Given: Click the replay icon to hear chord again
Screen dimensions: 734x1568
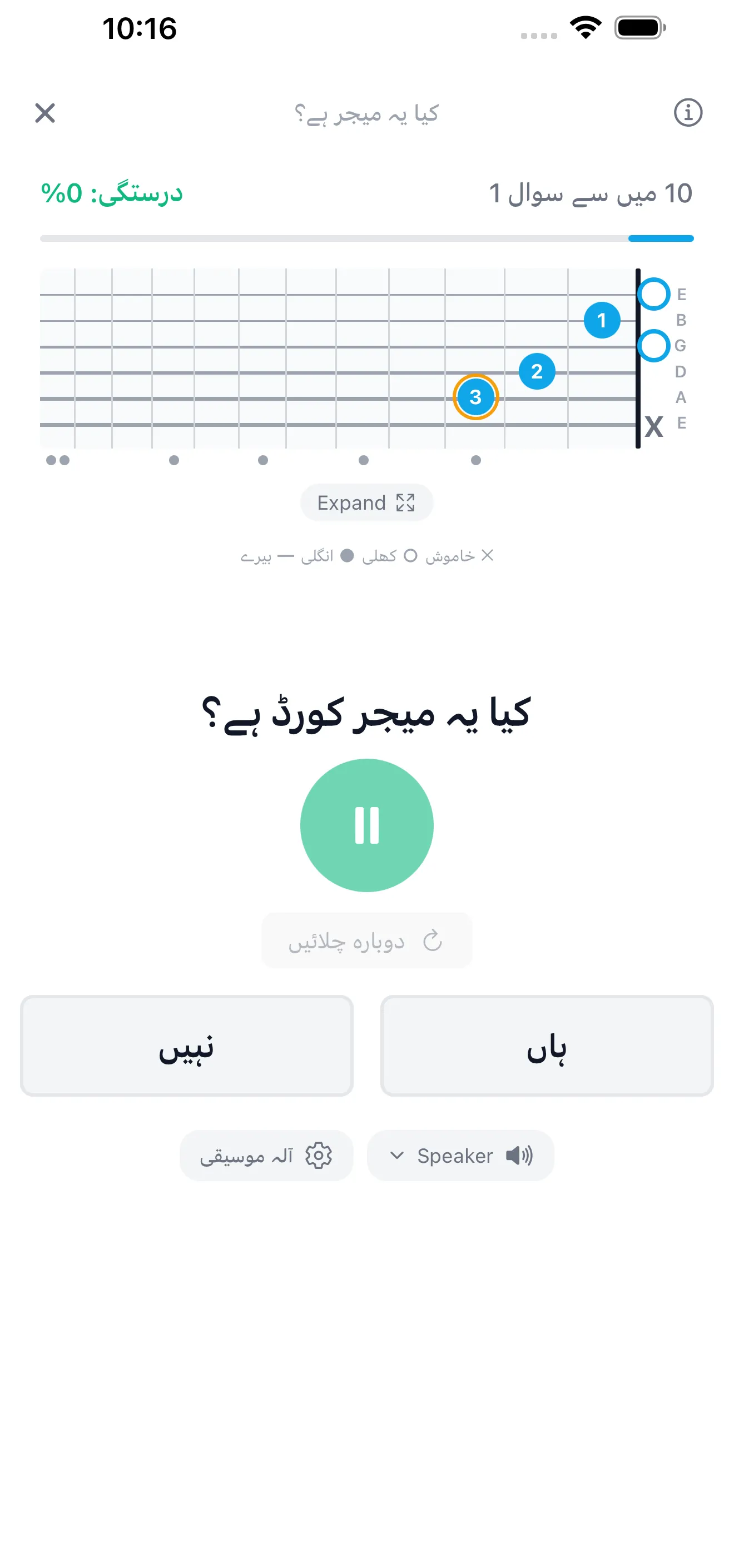Looking at the screenshot, I should coord(433,940).
